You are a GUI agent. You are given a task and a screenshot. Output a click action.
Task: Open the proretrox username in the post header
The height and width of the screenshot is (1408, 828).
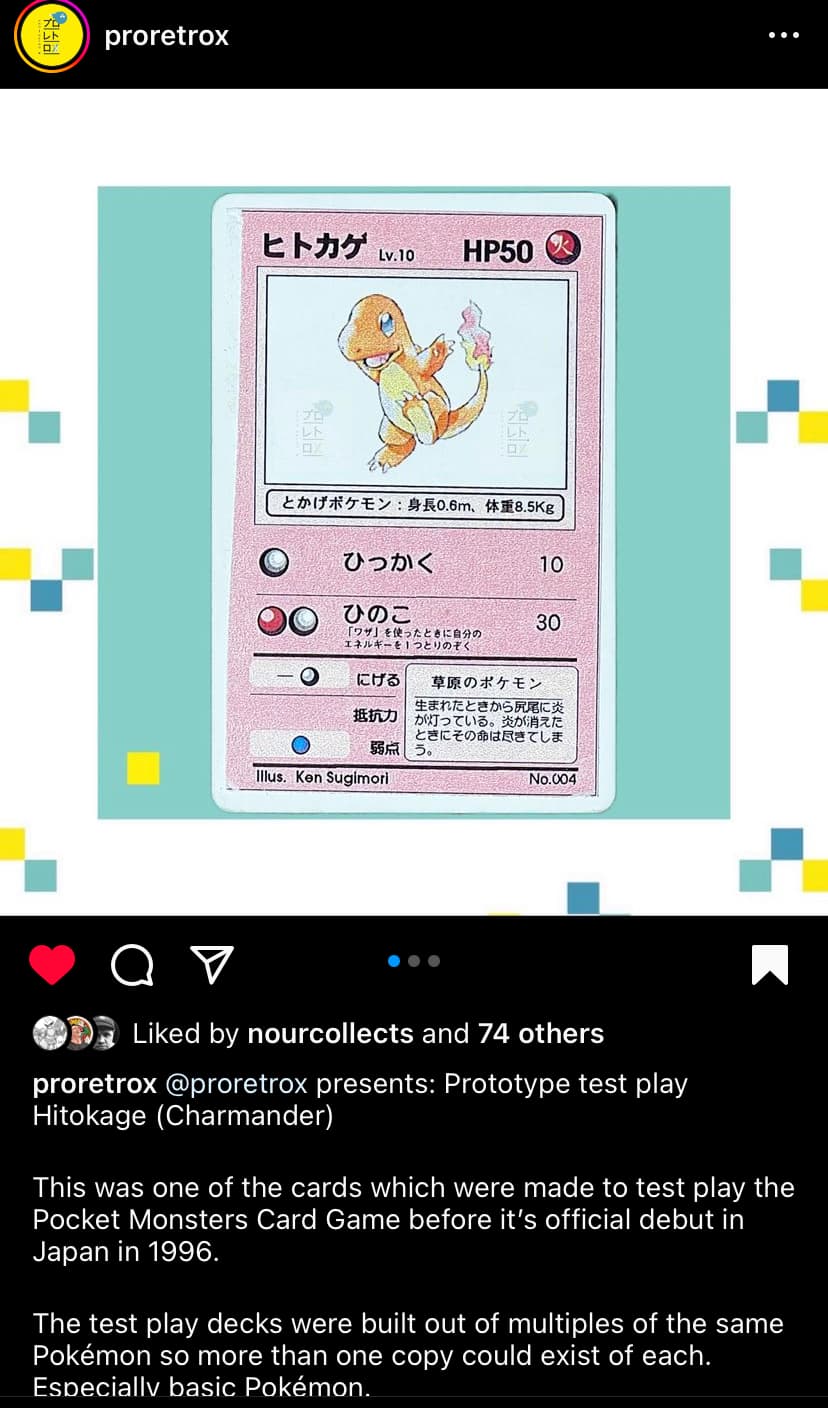pos(166,36)
